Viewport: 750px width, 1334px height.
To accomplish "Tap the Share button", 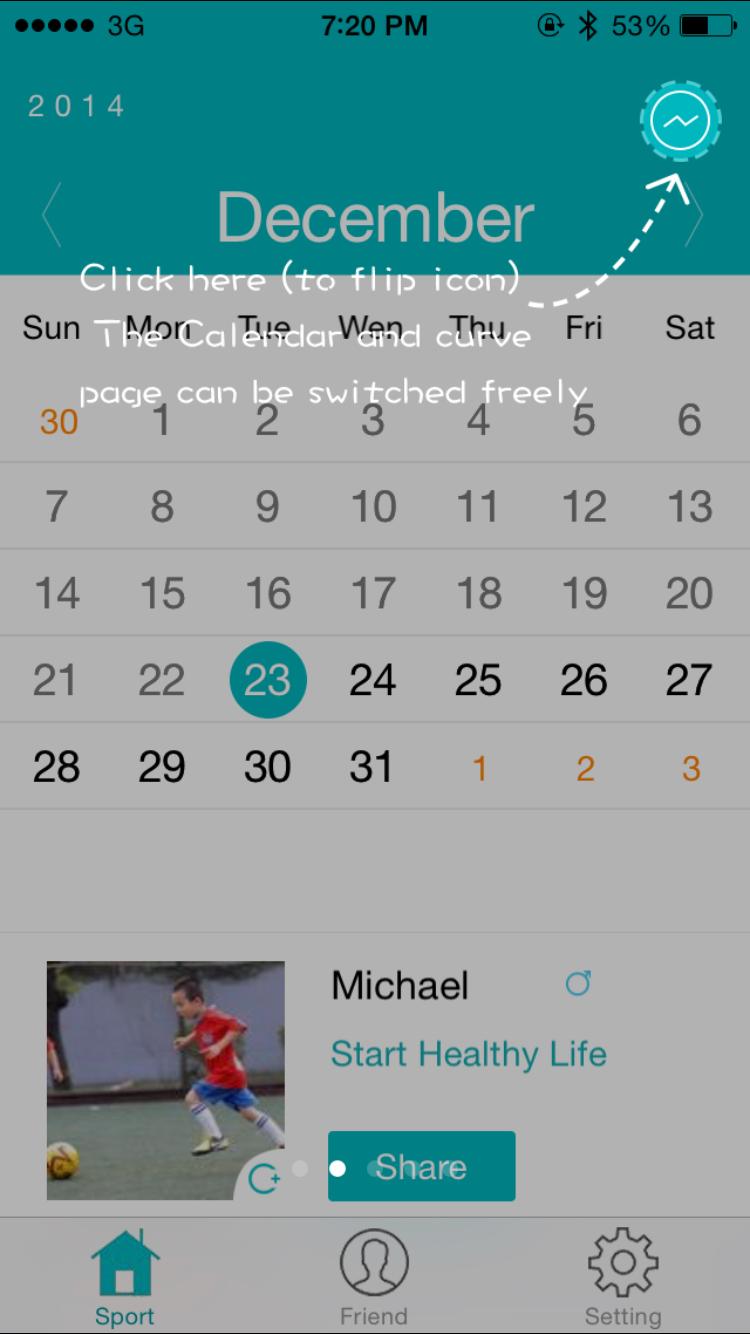I will coord(421,1166).
